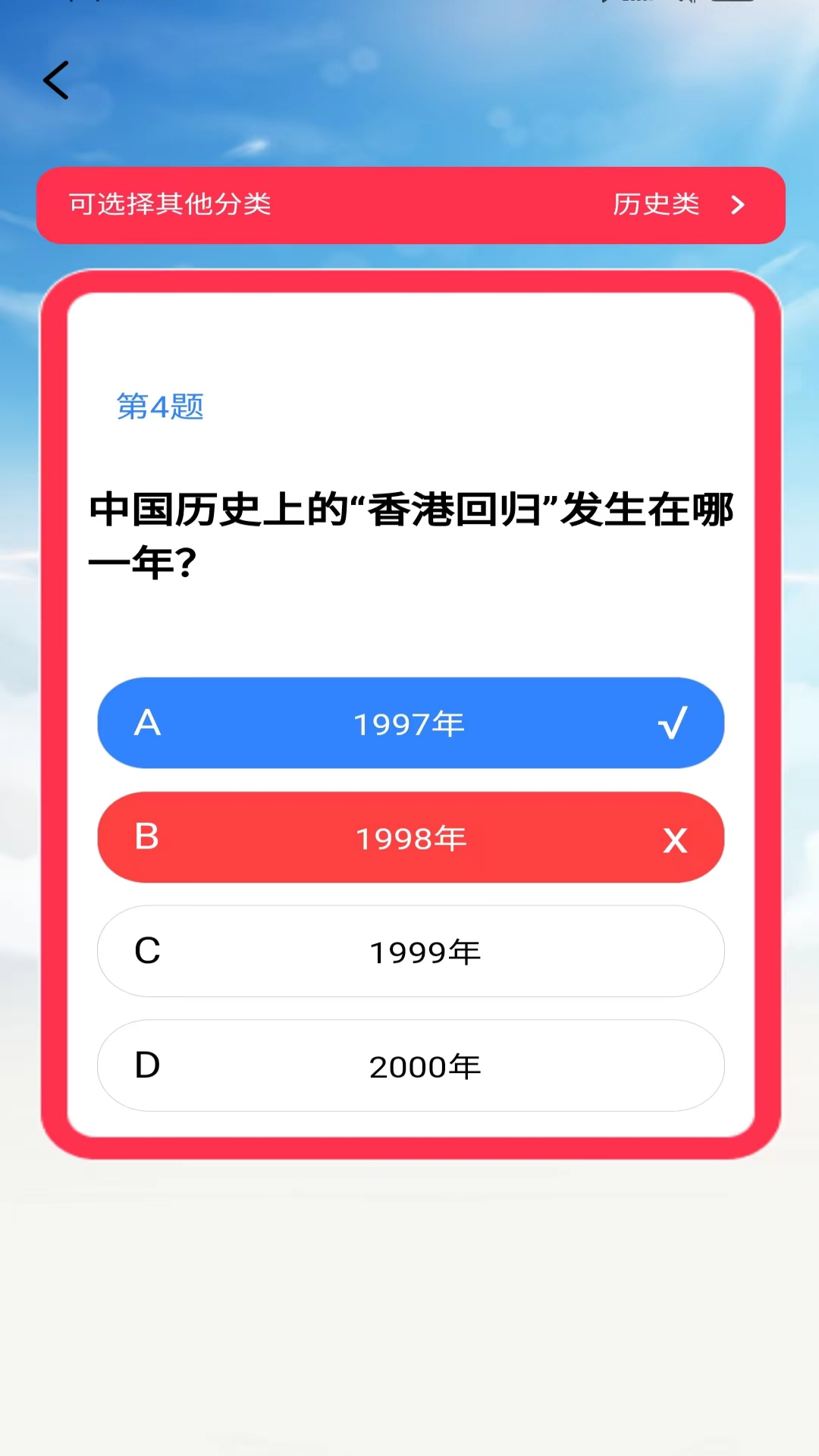Go back using the top-left arrow
Viewport: 819px width, 1456px height.
pos(56,80)
